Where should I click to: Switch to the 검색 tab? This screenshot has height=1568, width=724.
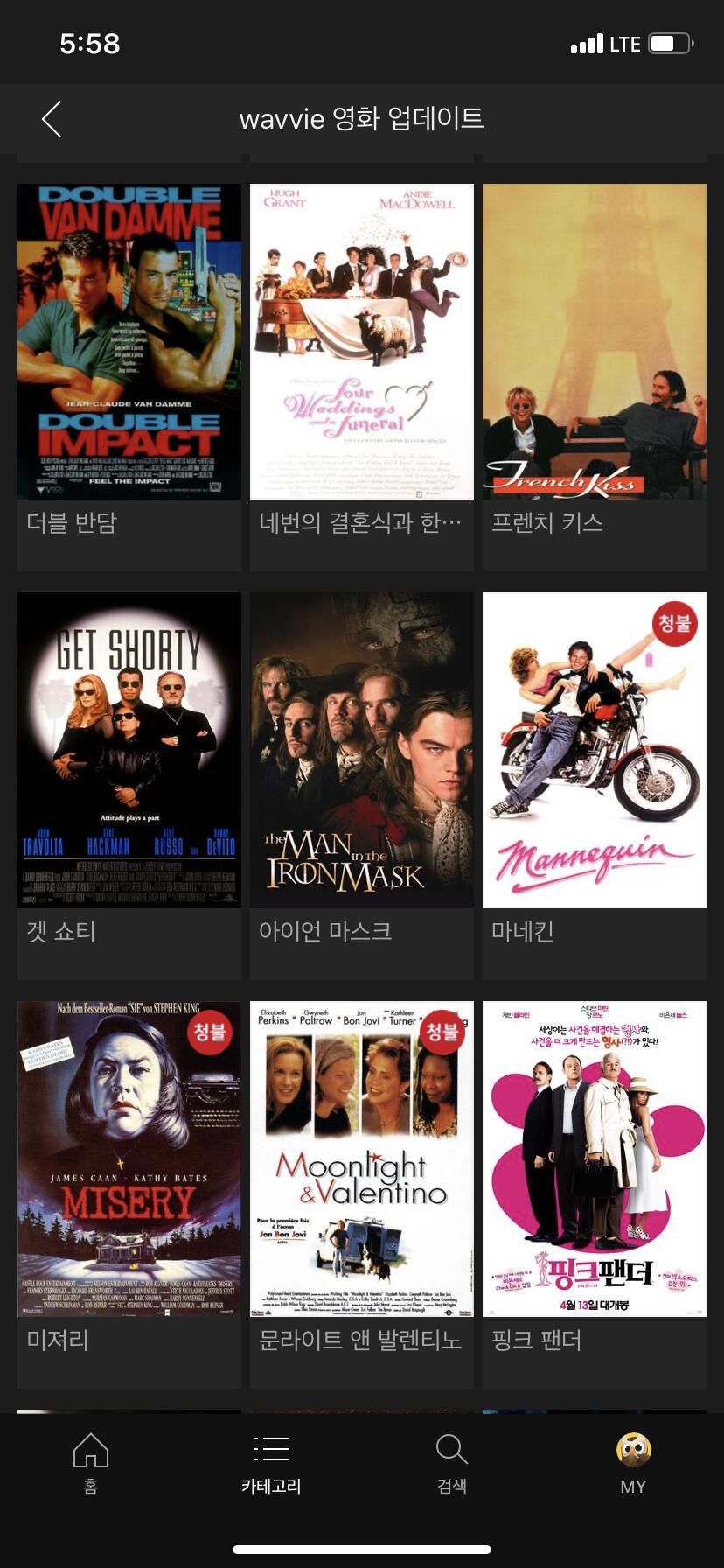pyautogui.click(x=452, y=1464)
